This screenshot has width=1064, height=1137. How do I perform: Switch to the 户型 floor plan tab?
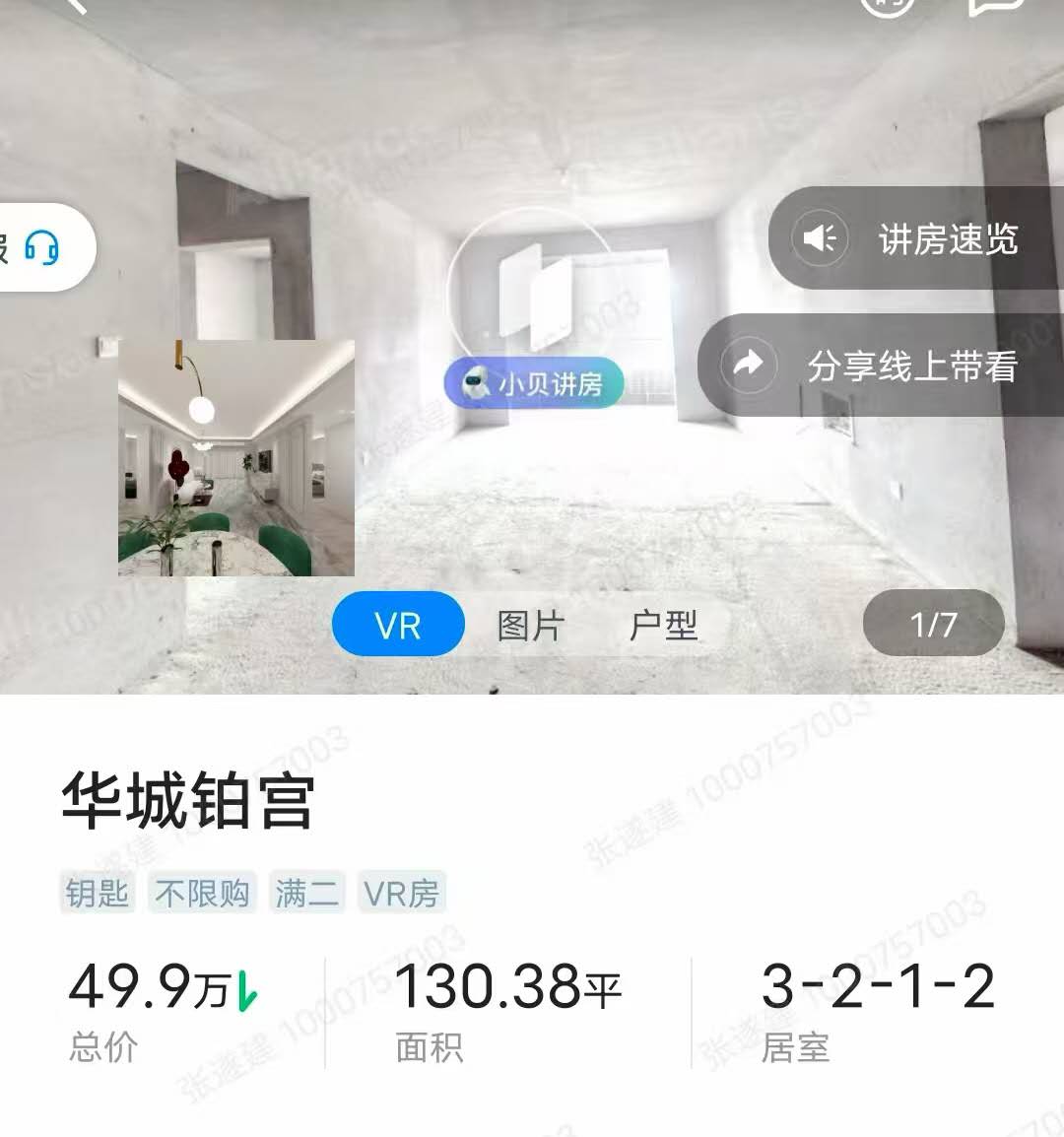[663, 625]
